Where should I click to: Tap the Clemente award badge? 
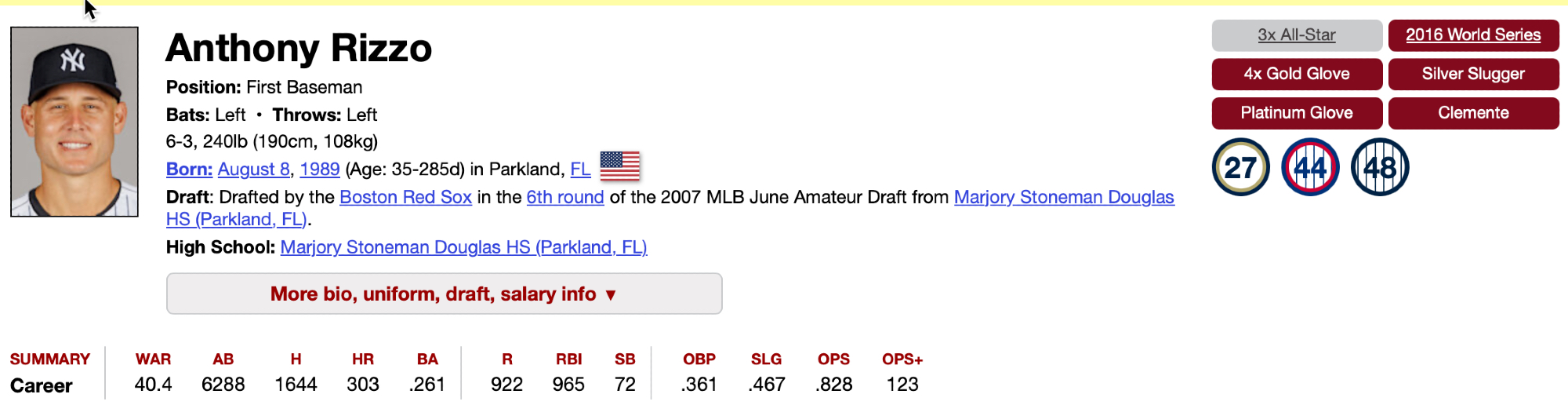click(1472, 113)
